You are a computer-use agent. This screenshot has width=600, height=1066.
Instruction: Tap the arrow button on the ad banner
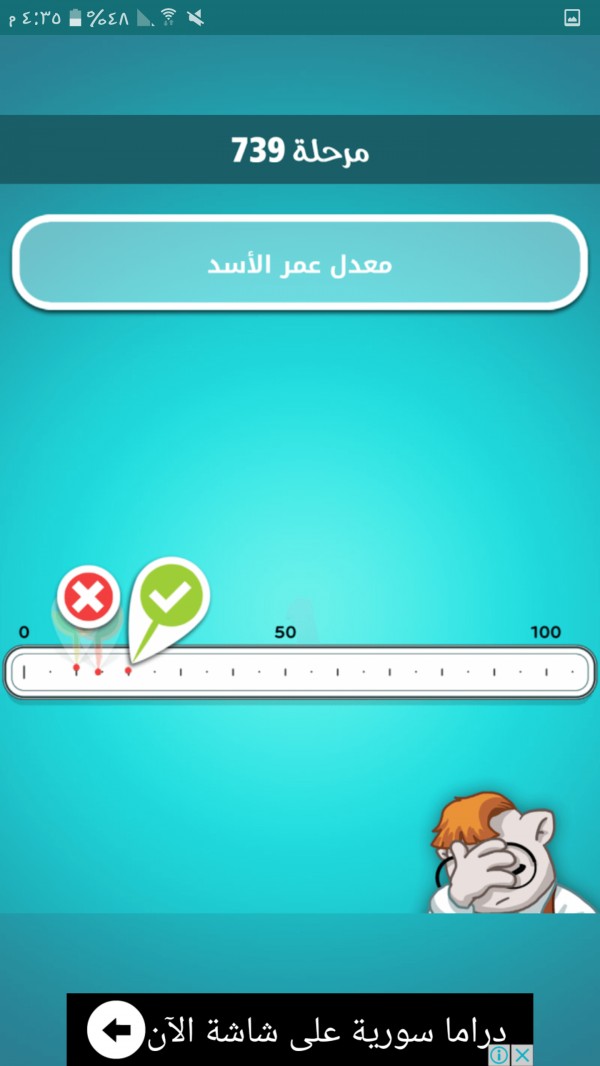point(116,1031)
